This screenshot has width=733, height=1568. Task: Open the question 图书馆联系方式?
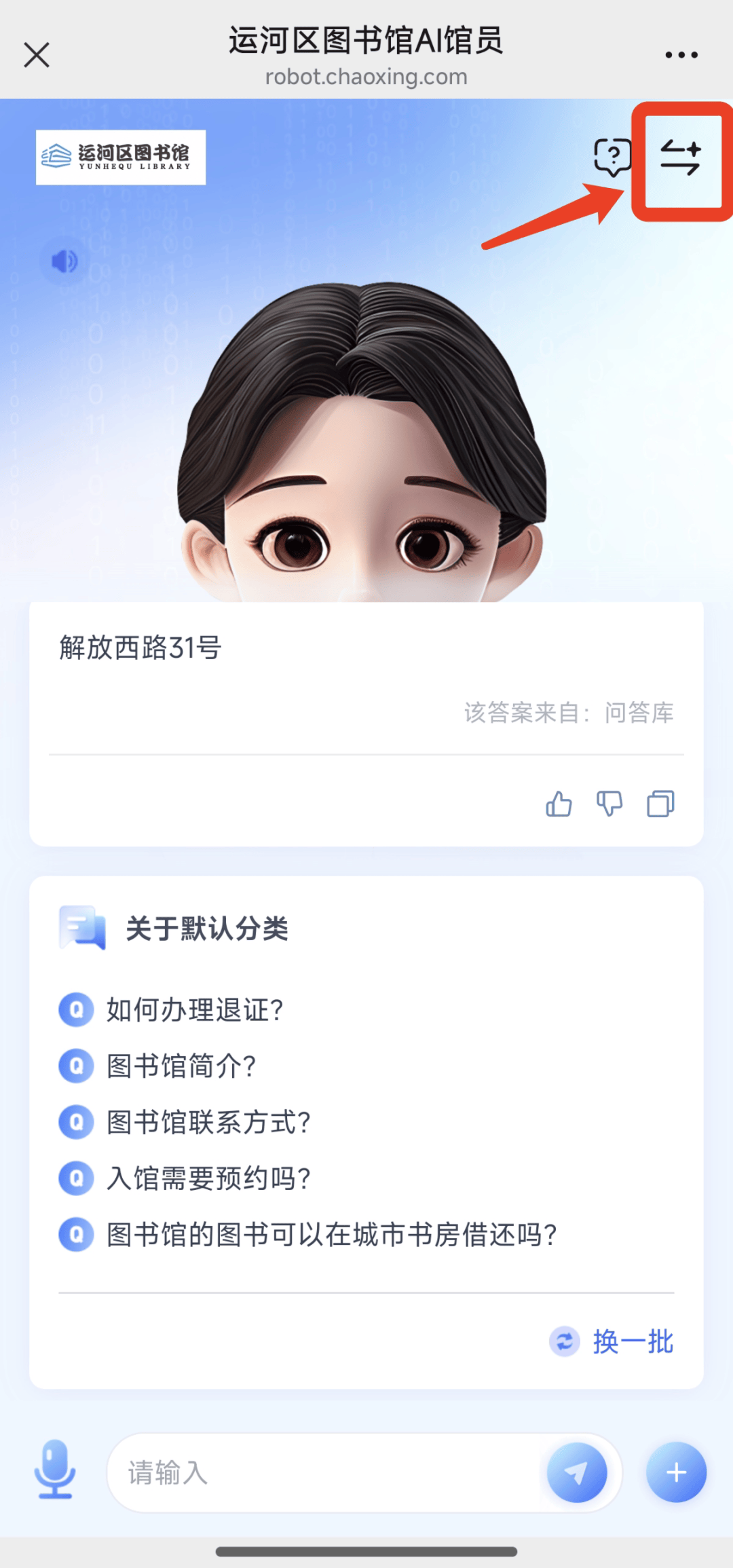[x=208, y=1122]
